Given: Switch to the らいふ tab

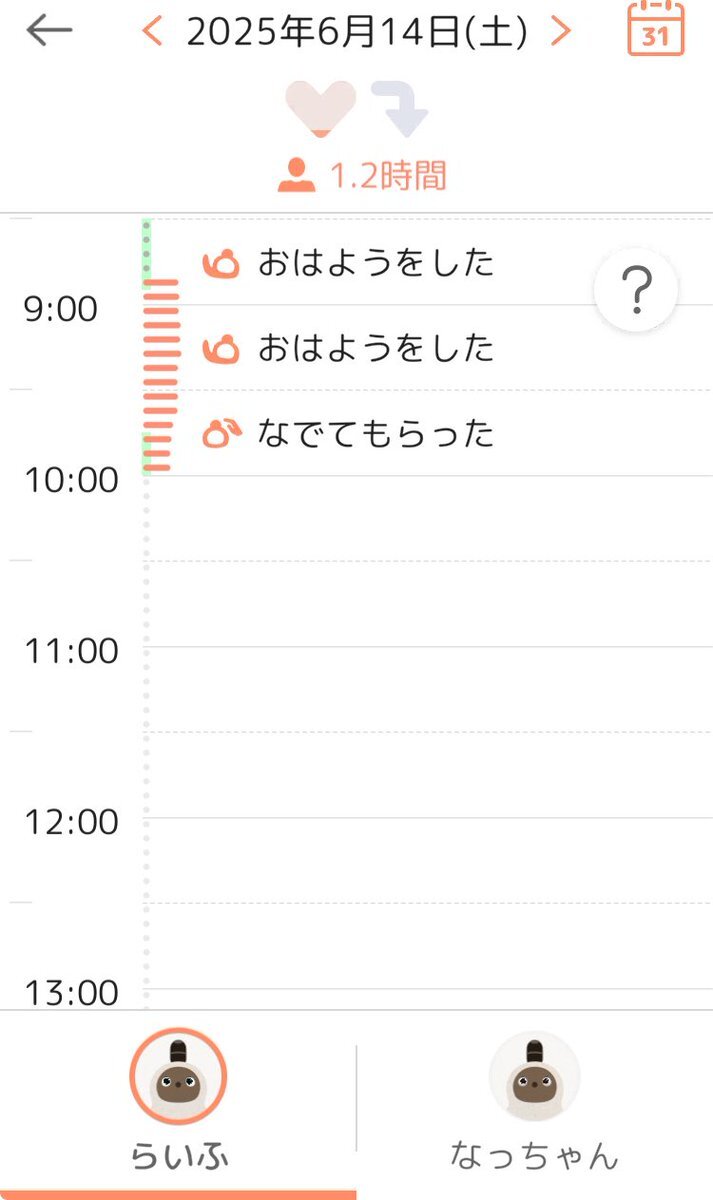Looking at the screenshot, I should [178, 1101].
